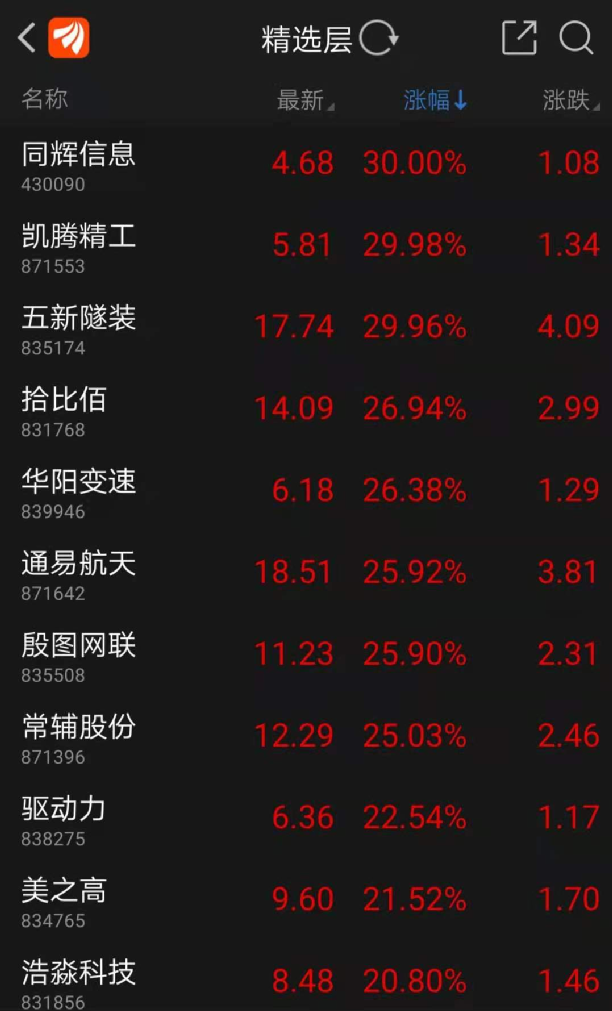Sort by 涨跌 column
The image size is (612, 1011).
click(x=571, y=100)
